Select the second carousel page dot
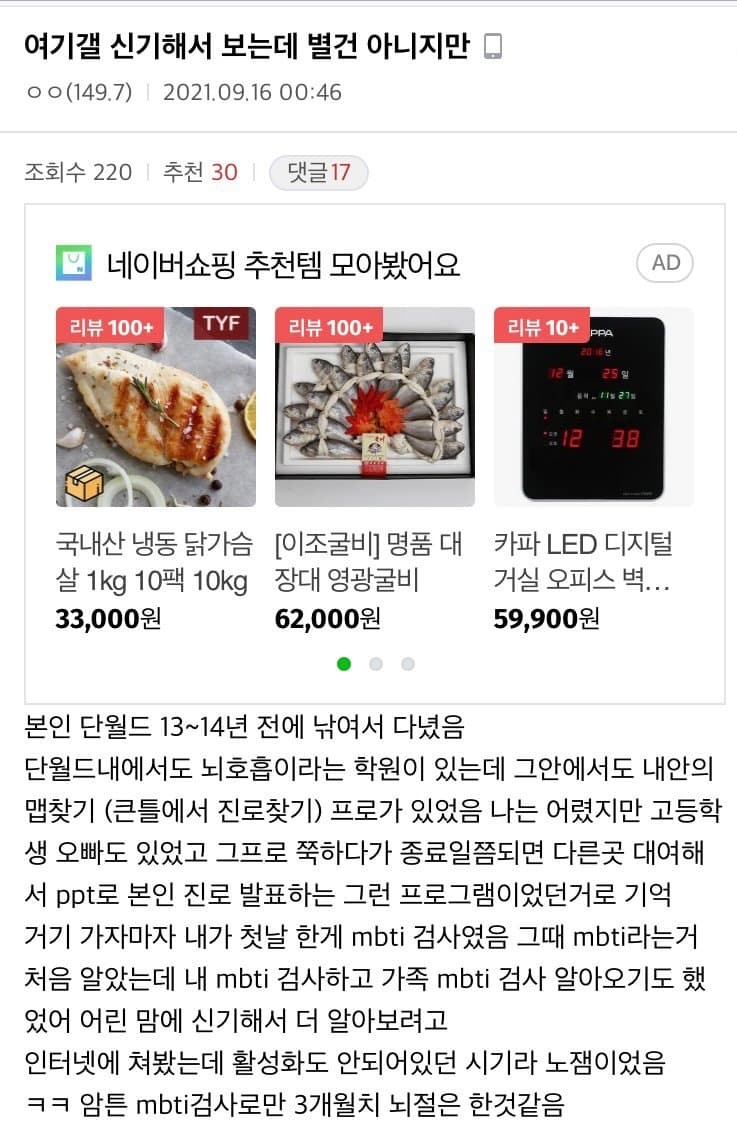The image size is (737, 1127). 376,664
